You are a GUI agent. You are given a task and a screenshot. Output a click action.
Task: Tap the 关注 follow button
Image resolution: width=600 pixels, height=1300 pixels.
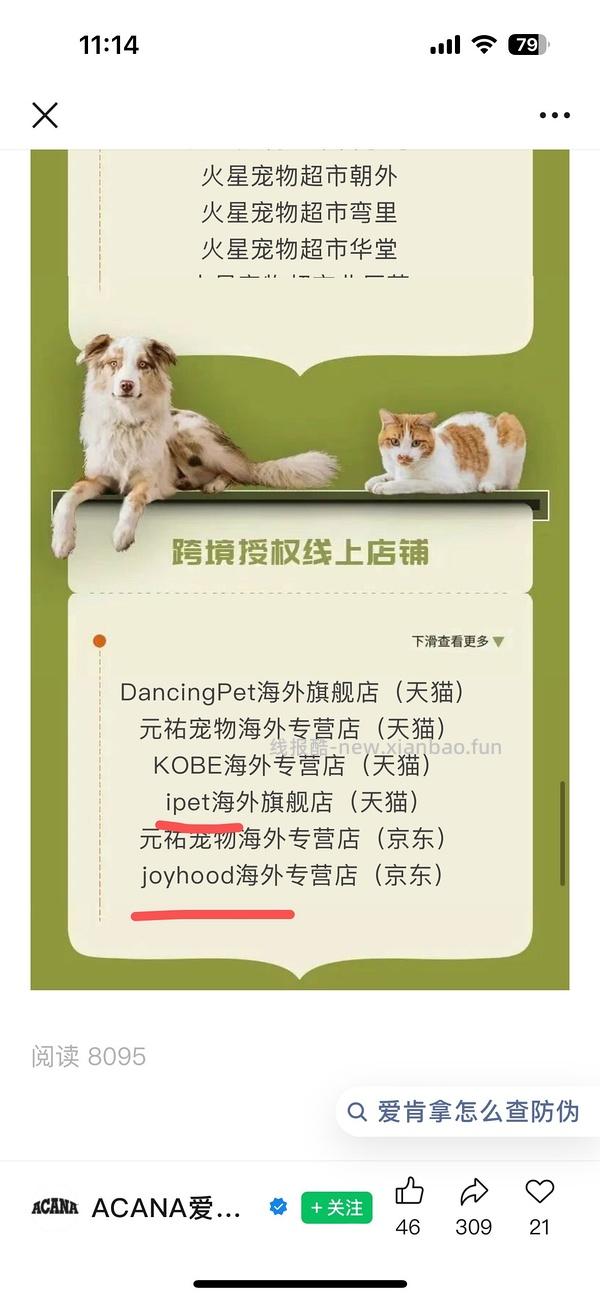point(337,1208)
